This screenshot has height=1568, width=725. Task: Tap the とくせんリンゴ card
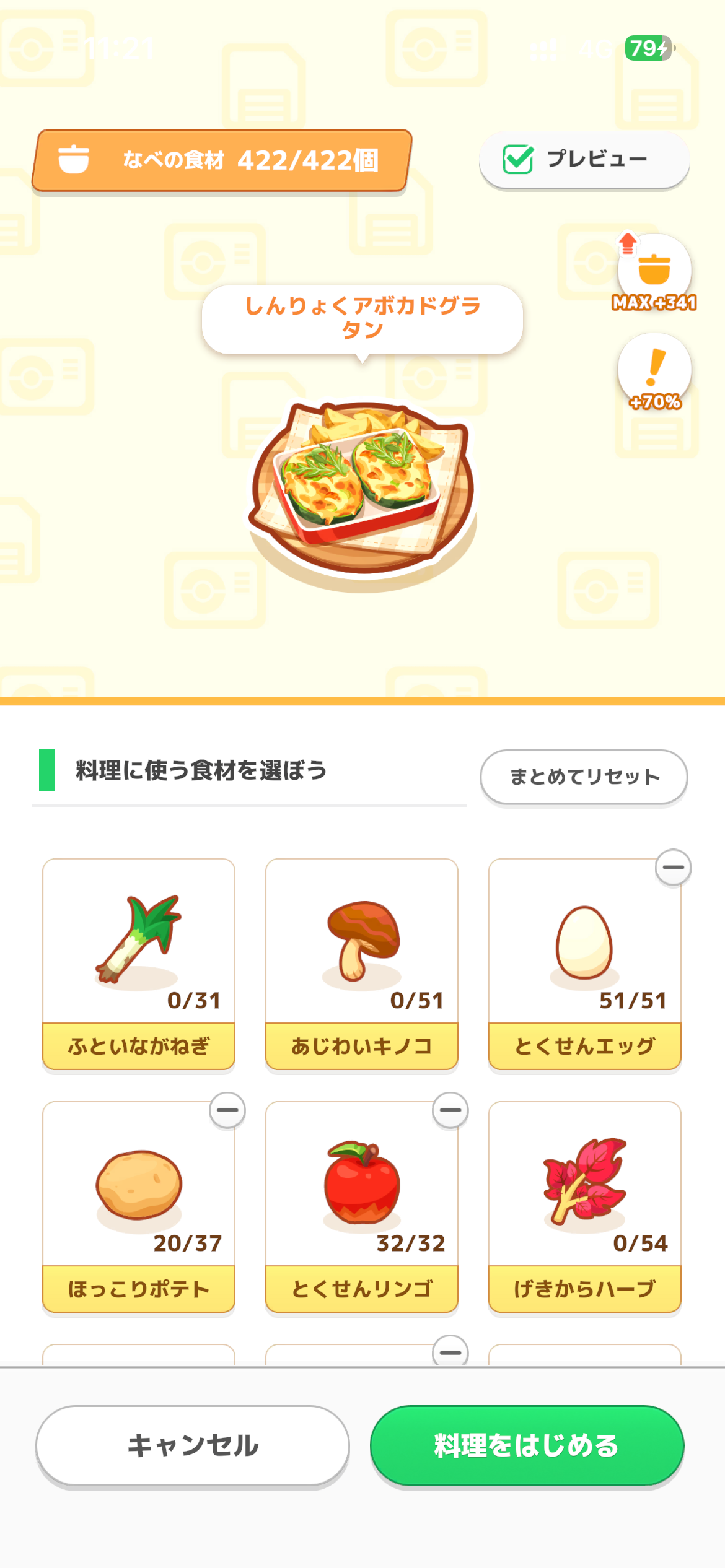362,1207
